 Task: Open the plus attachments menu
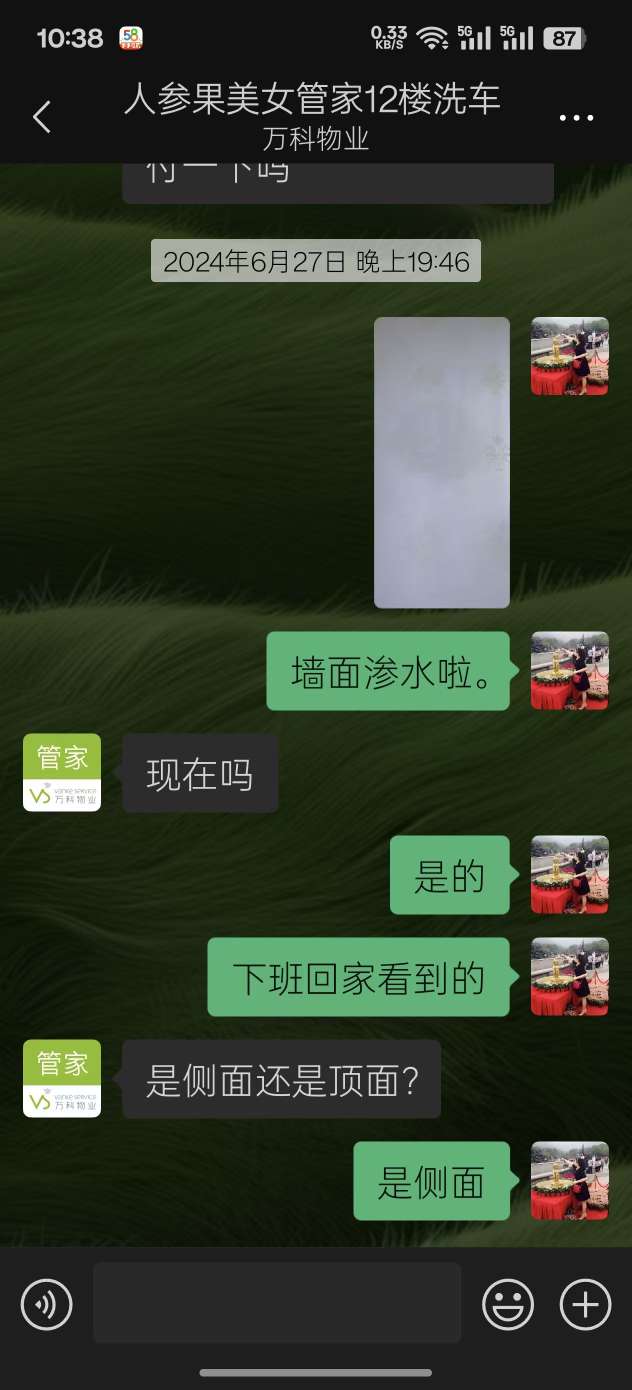(x=585, y=1304)
